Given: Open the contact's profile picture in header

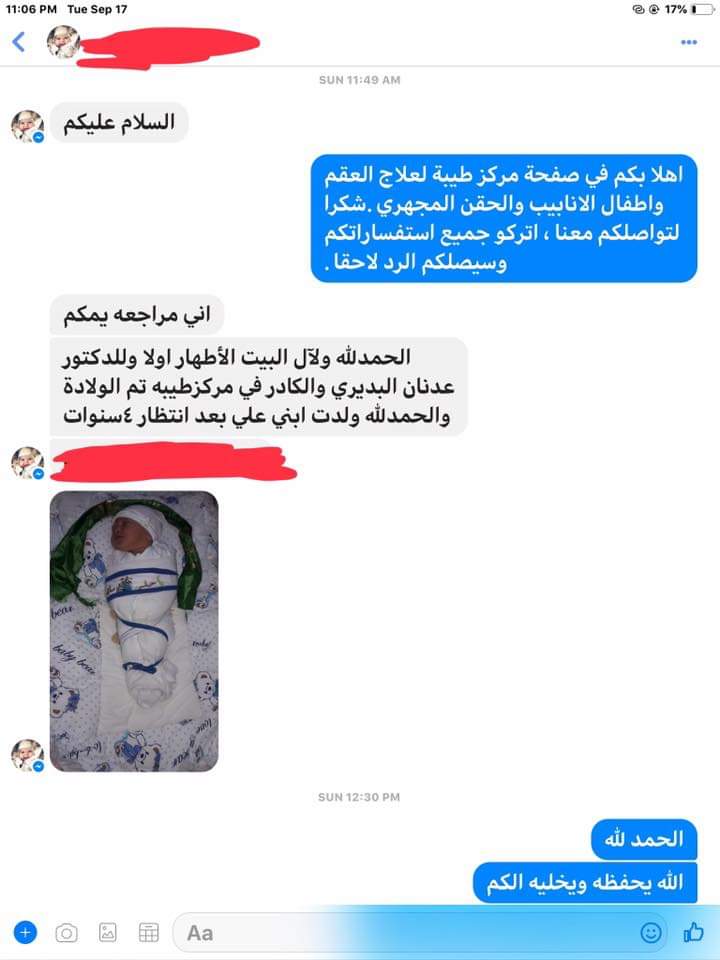Looking at the screenshot, I should click(64, 42).
